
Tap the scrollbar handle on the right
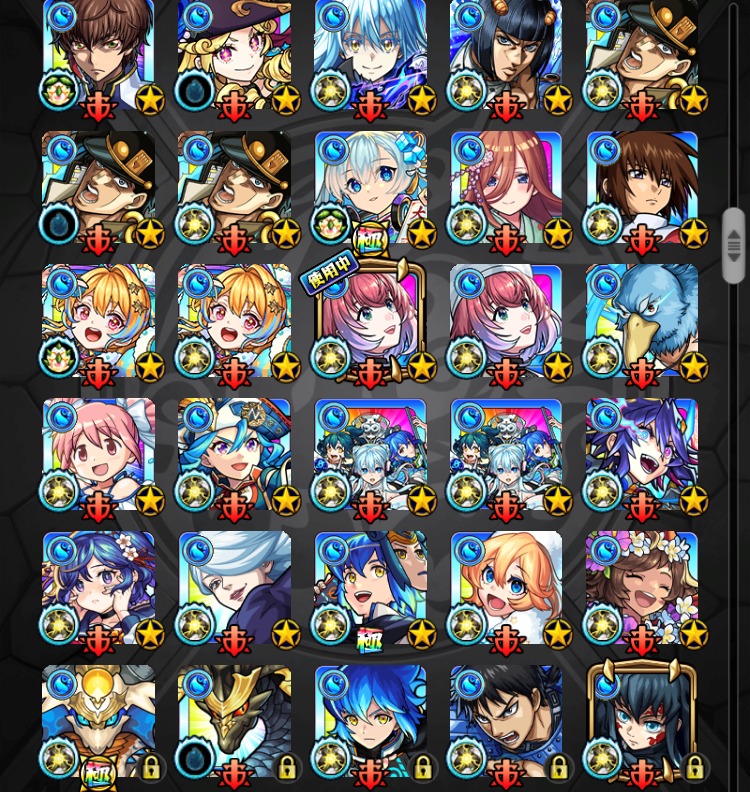point(733,245)
